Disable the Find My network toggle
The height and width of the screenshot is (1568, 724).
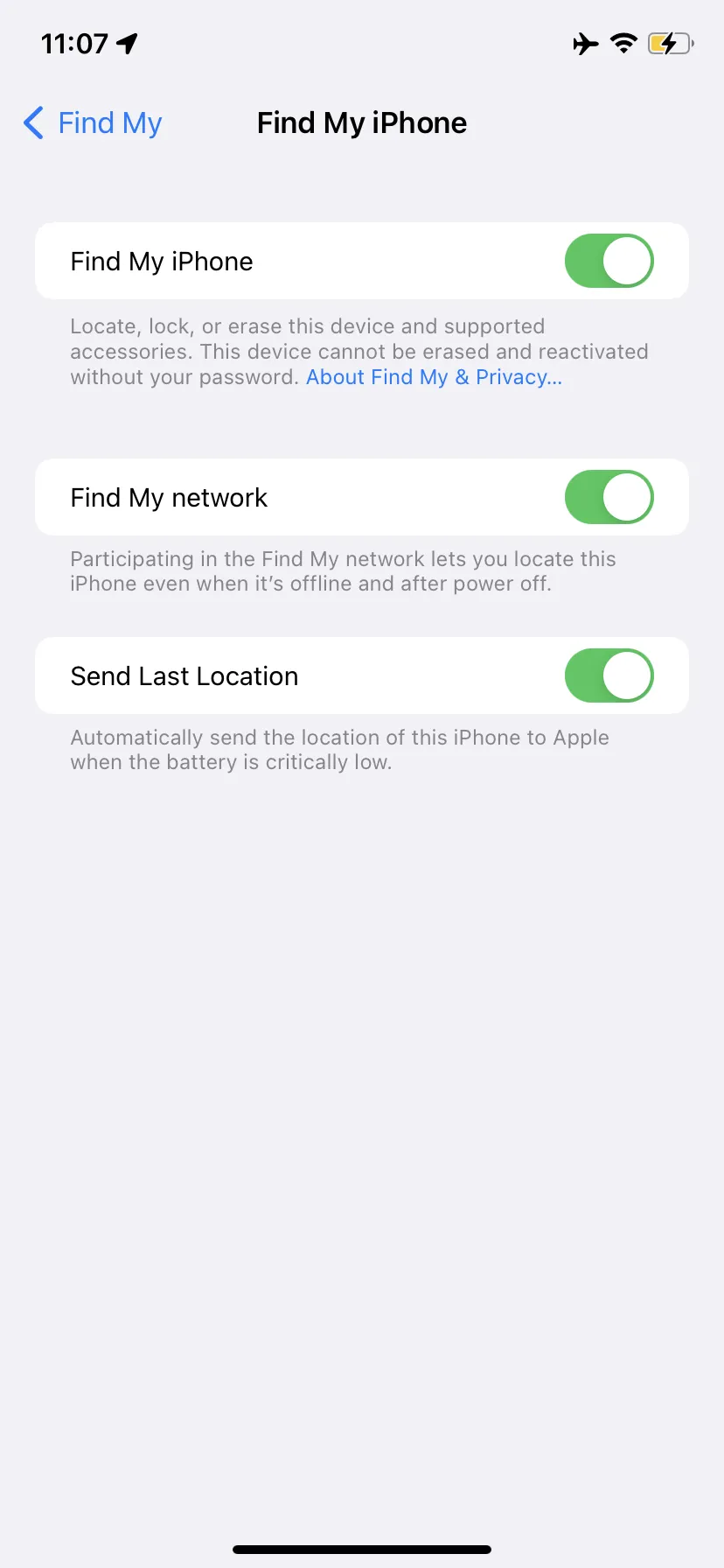point(609,497)
